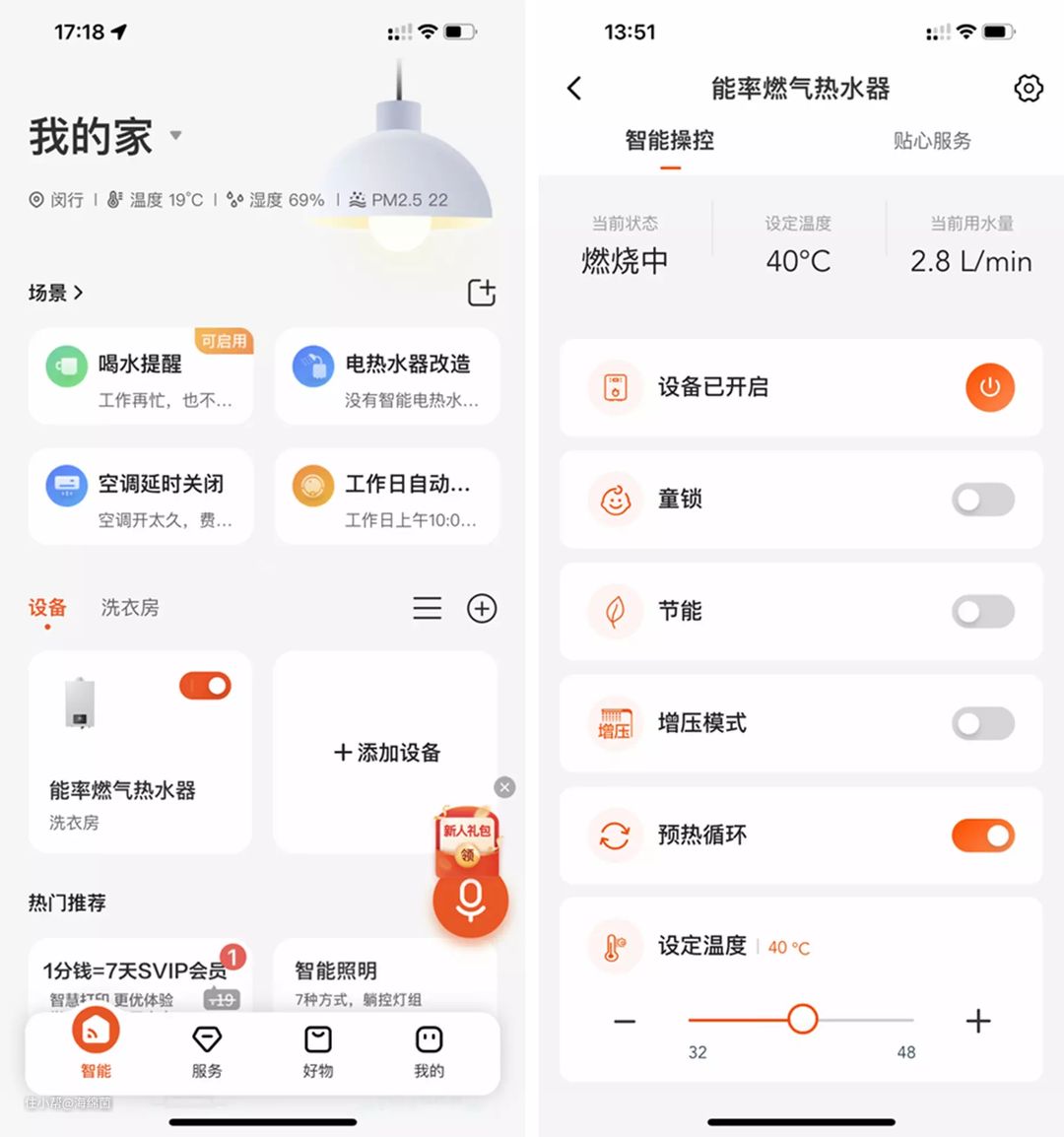Enable the 童锁 child lock switch
The image size is (1064, 1137).
click(x=982, y=500)
